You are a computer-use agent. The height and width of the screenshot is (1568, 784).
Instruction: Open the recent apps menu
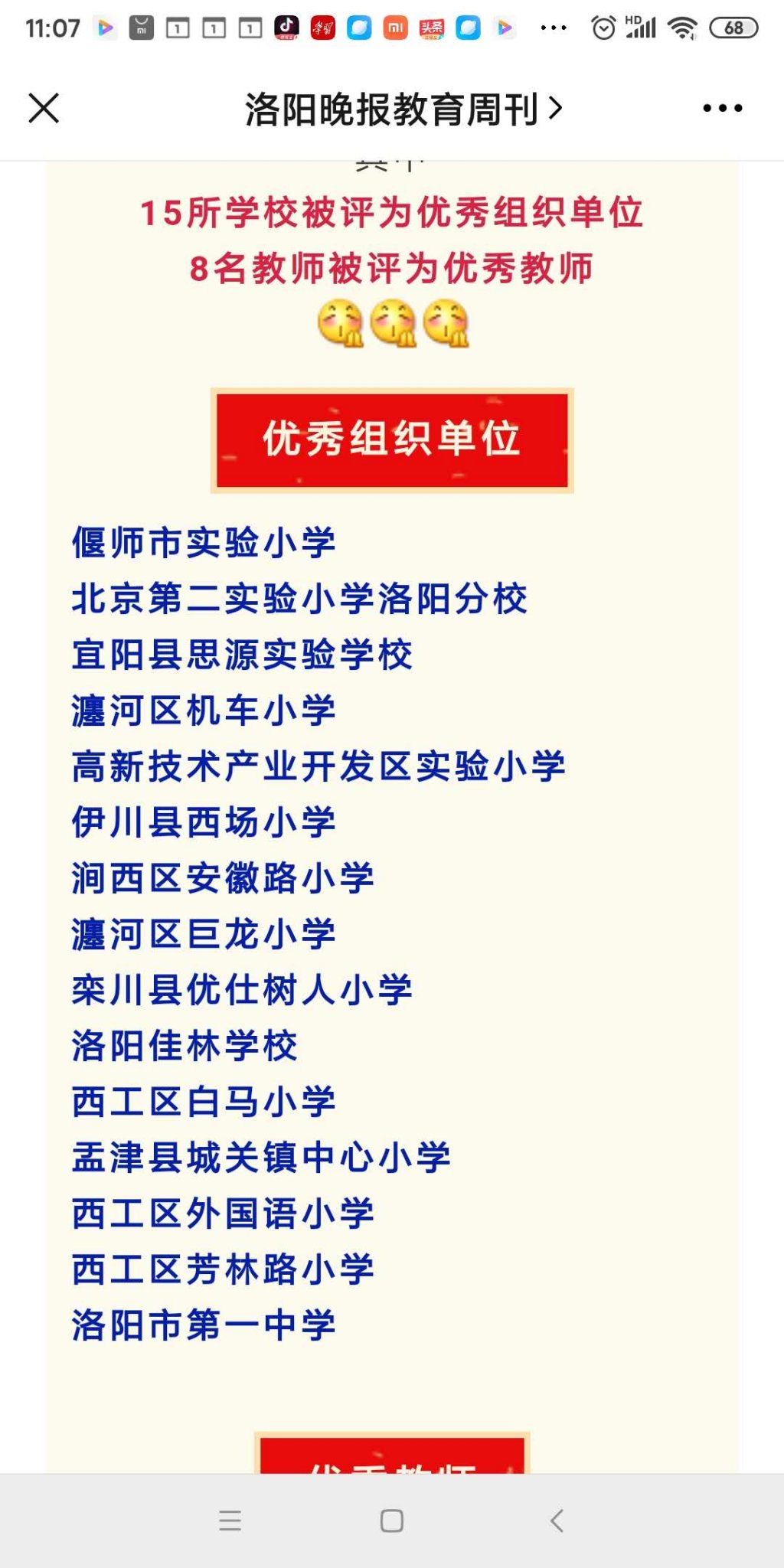point(230,1521)
